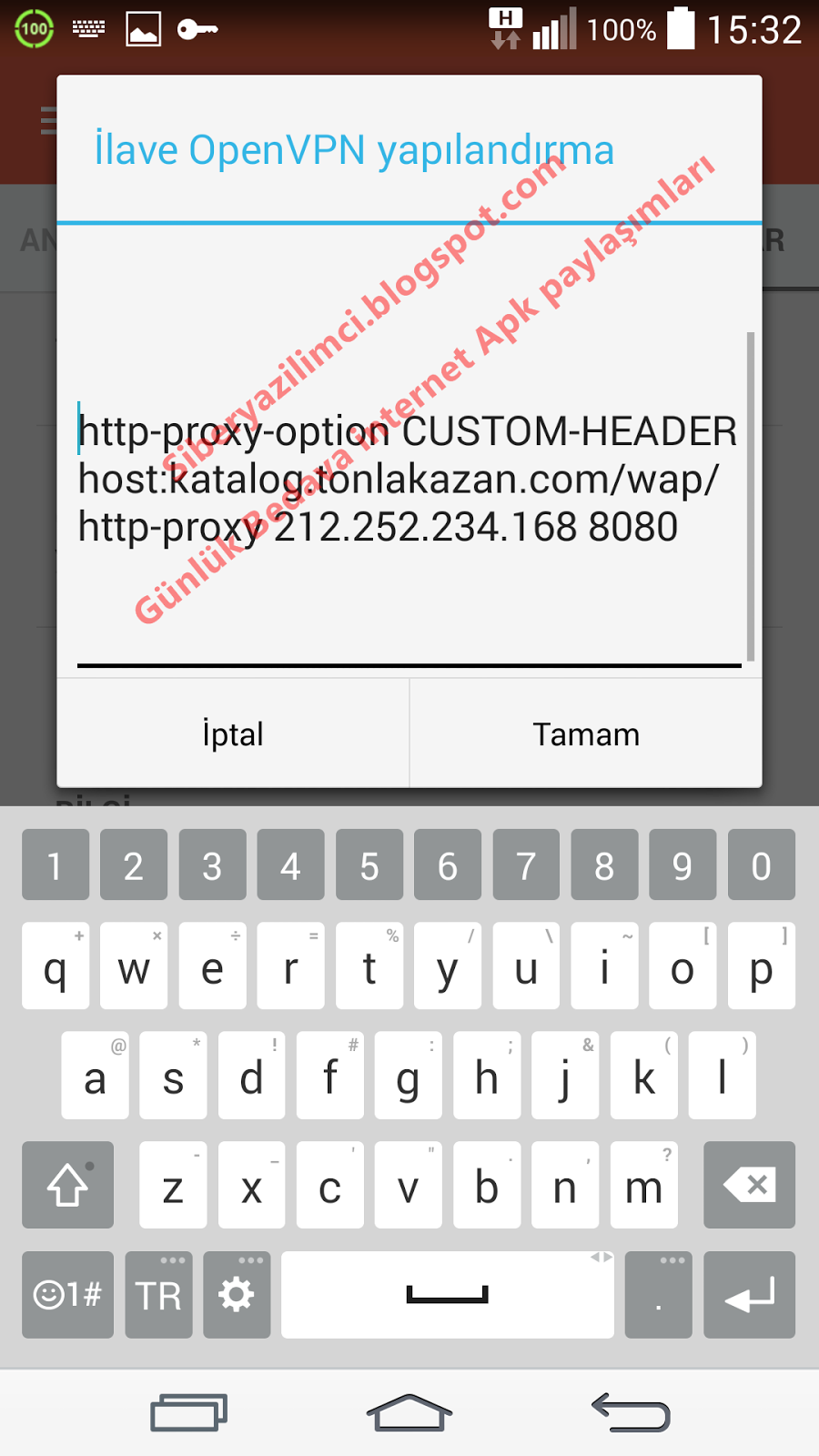This screenshot has width=819, height=1456.
Task: Go to the home screen
Action: tap(409, 1412)
